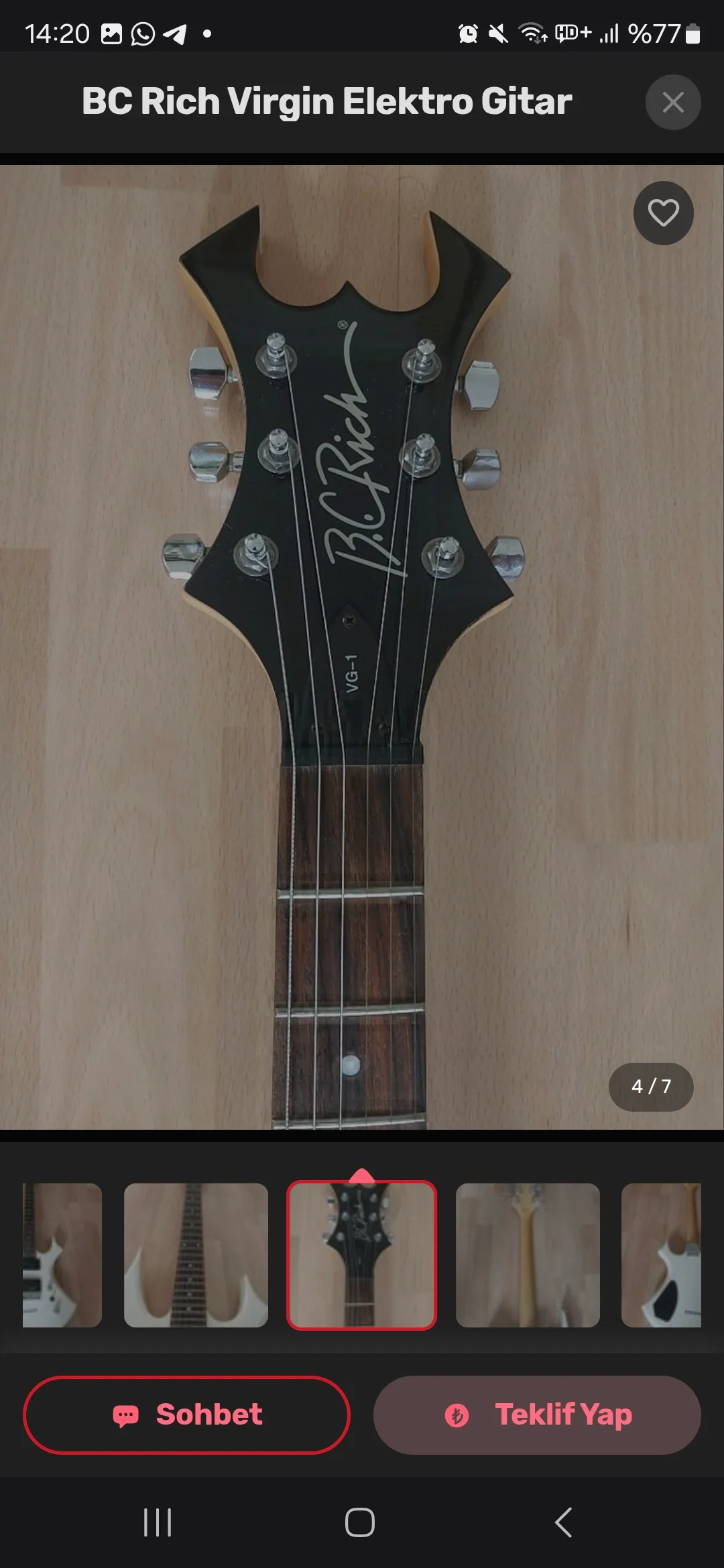This screenshot has width=724, height=1568.
Task: Add this guitar listing to favorites
Action: click(663, 213)
